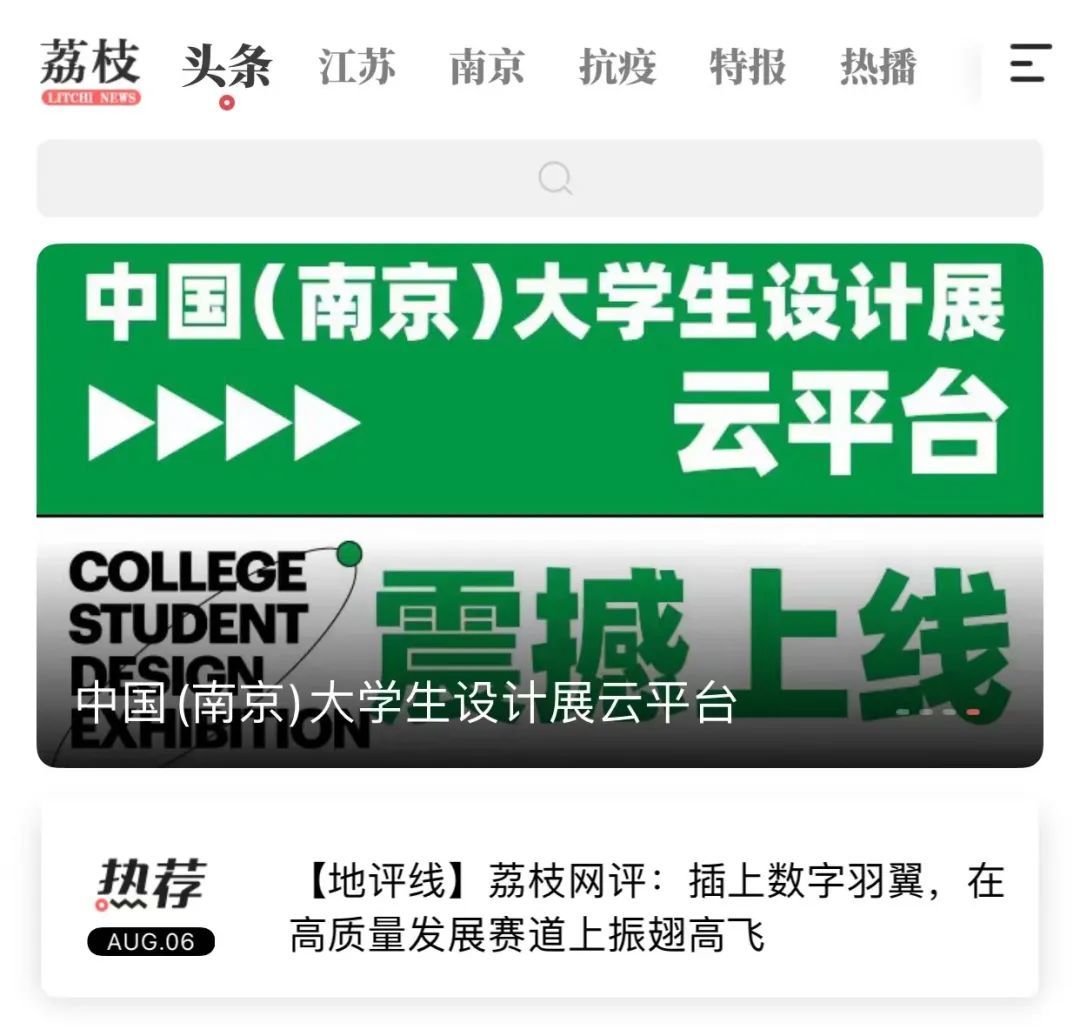Switch to the 头条 tab
Image resolution: width=1080 pixels, height=1036 pixels.
(x=227, y=68)
